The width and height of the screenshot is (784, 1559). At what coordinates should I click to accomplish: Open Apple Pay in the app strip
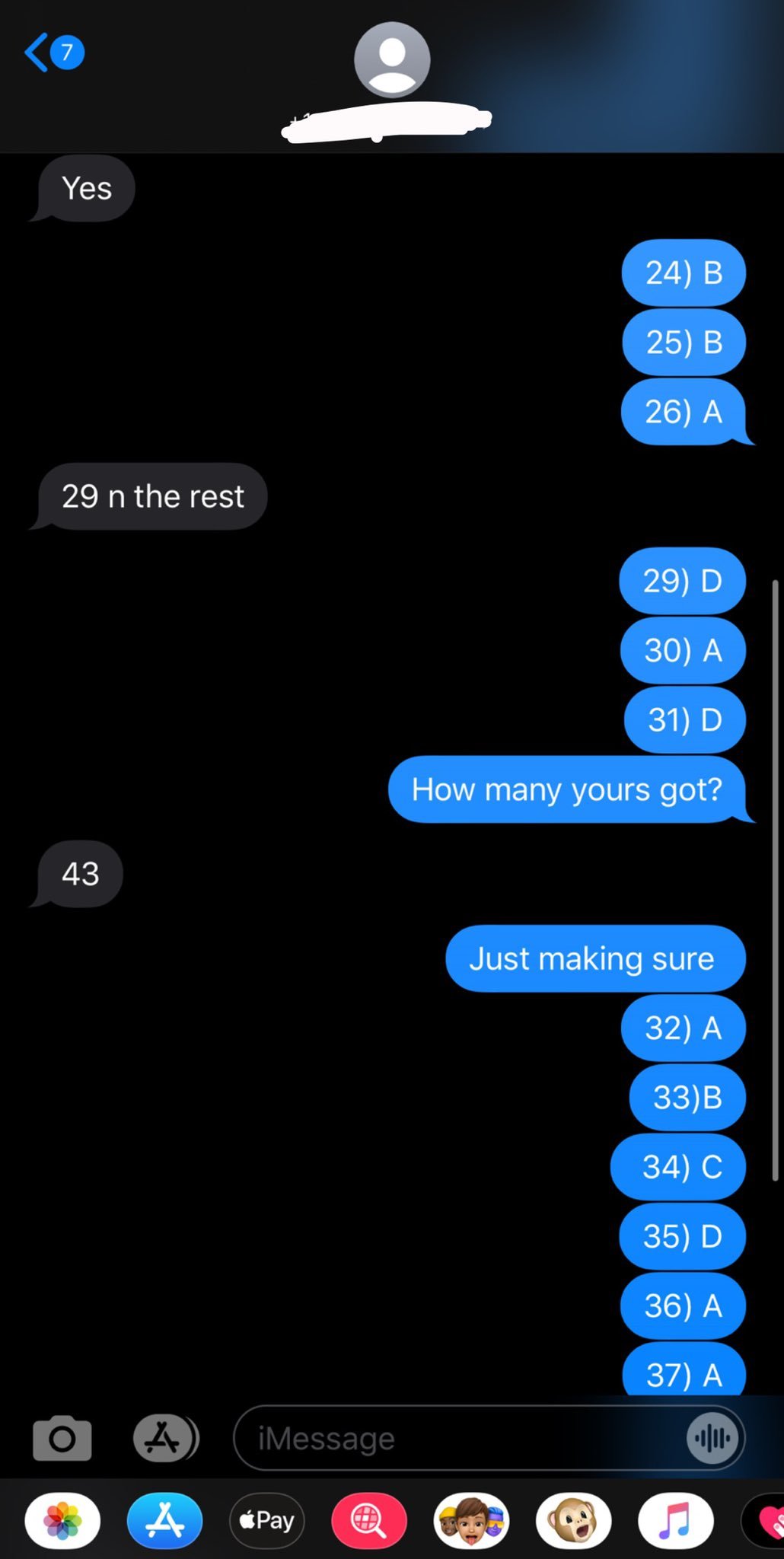(267, 1522)
